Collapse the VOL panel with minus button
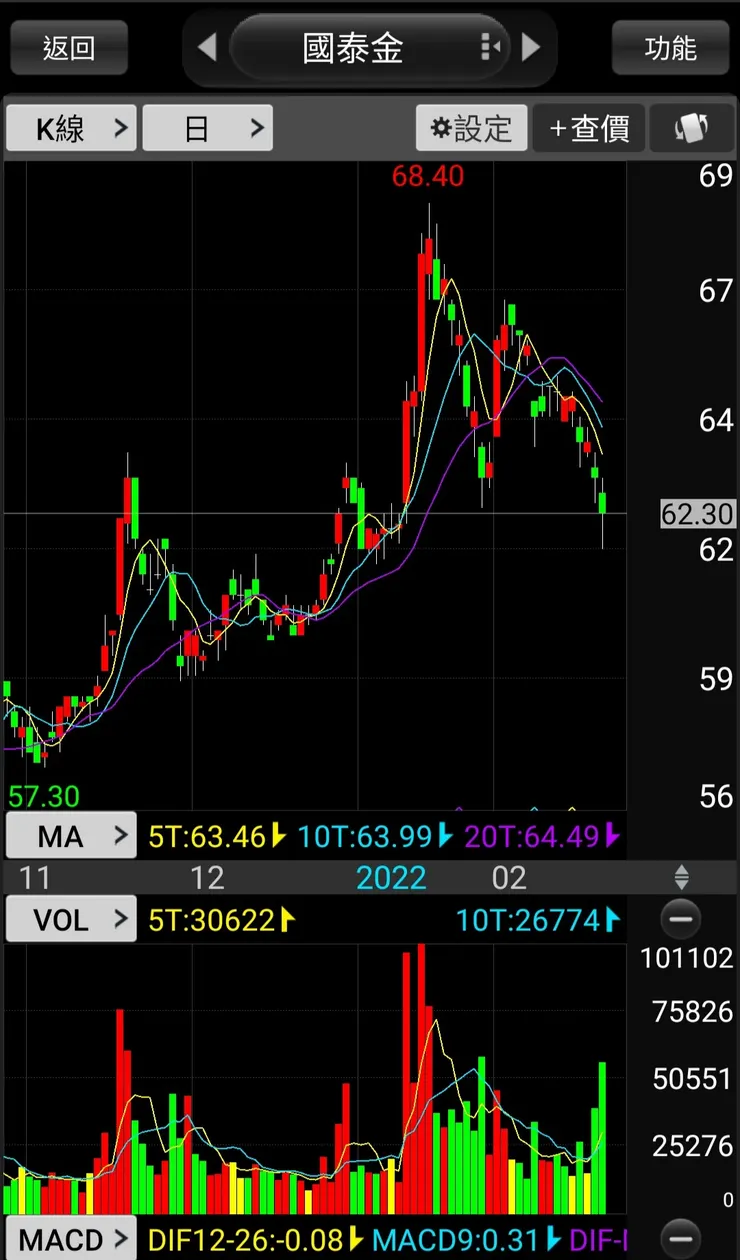740x1260 pixels. click(x=682, y=919)
